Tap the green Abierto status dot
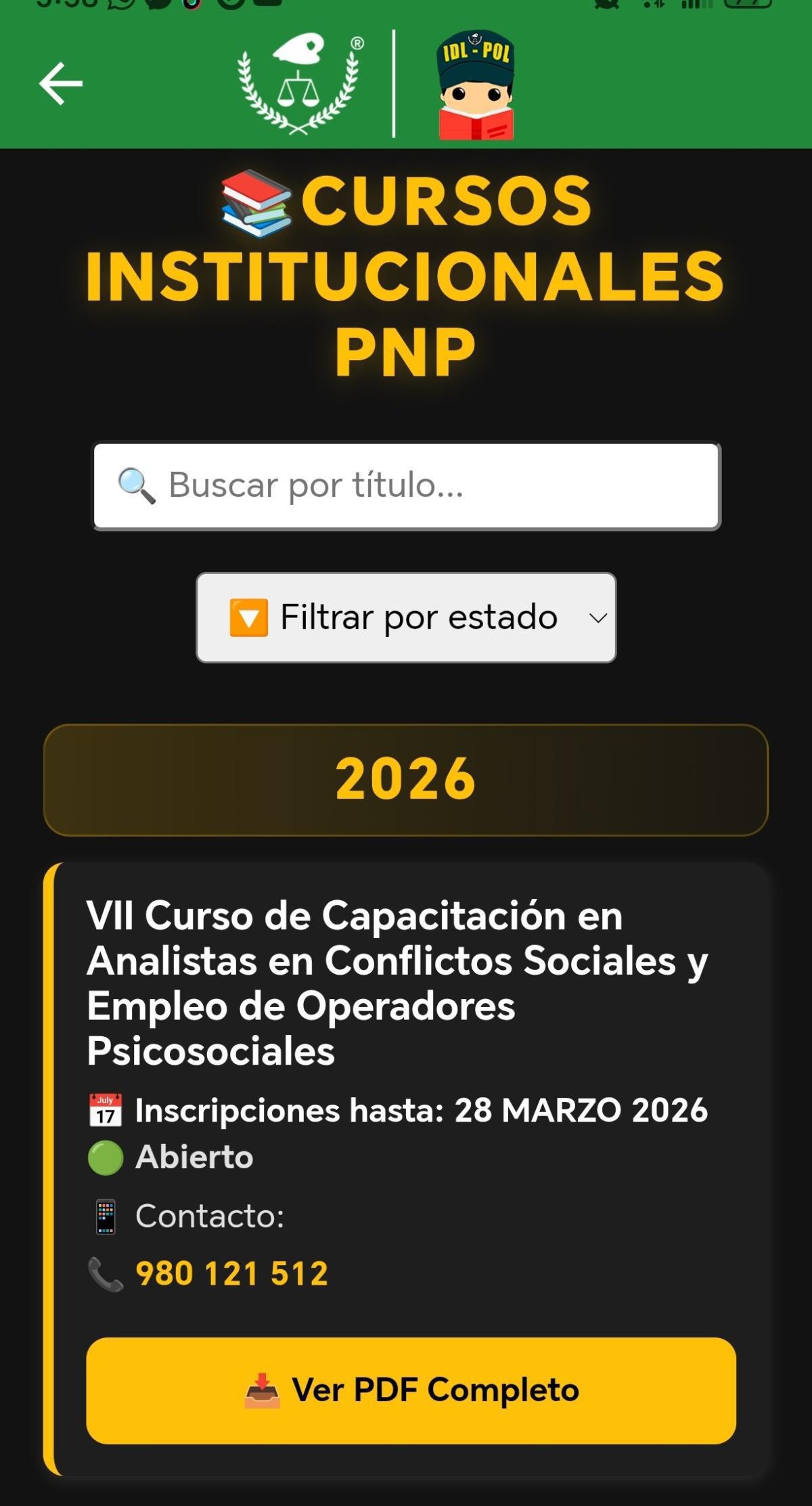 [104, 1157]
